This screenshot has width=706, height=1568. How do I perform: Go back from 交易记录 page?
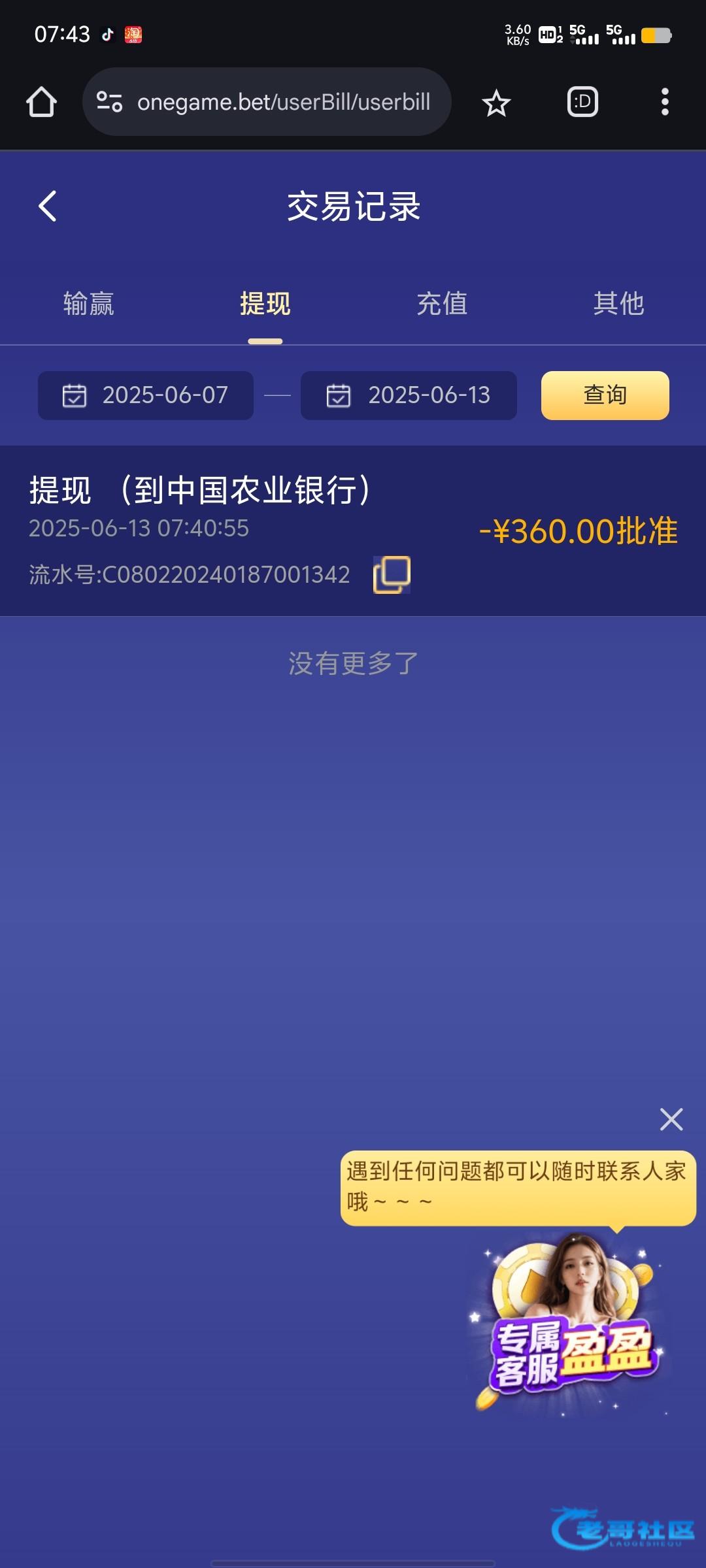pyautogui.click(x=48, y=206)
